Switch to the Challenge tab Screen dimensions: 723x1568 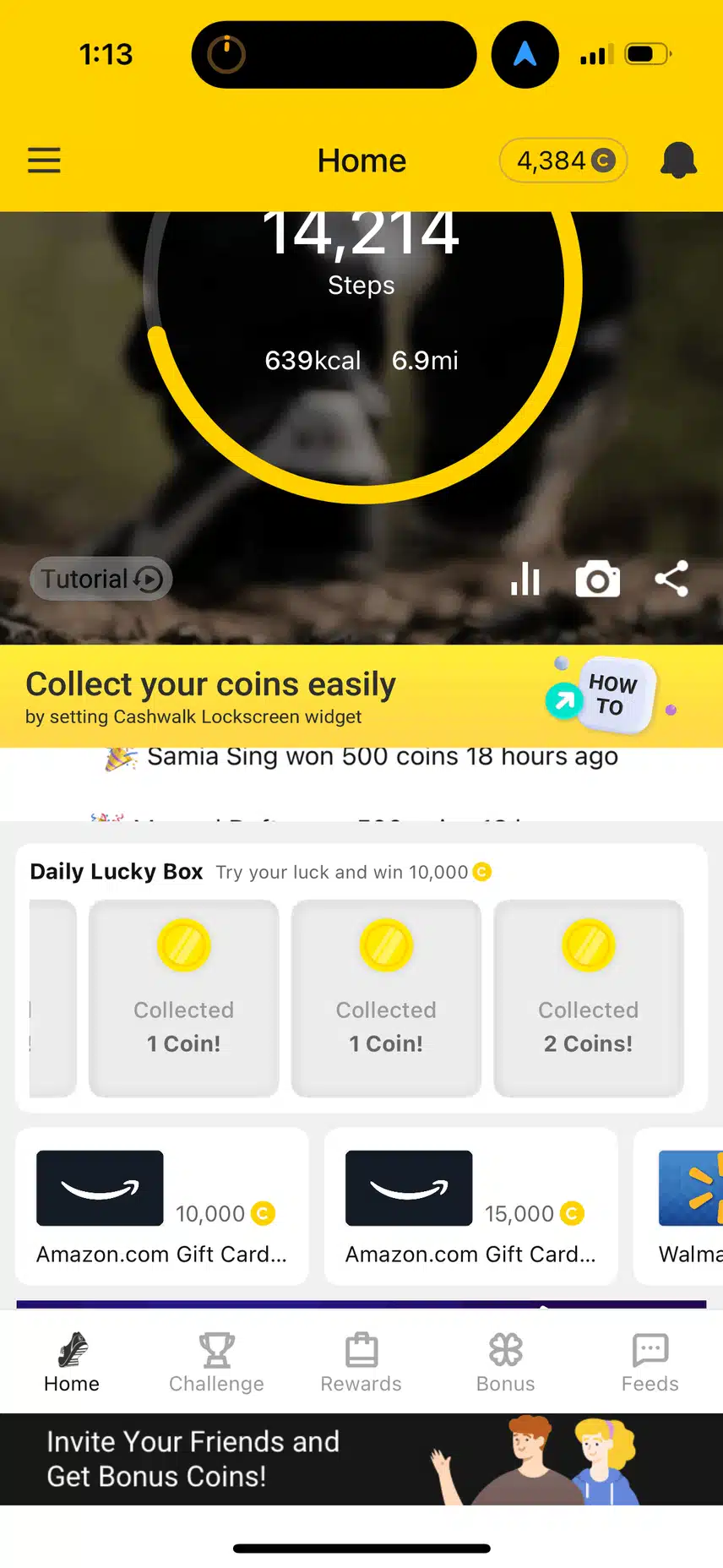pos(216,1362)
